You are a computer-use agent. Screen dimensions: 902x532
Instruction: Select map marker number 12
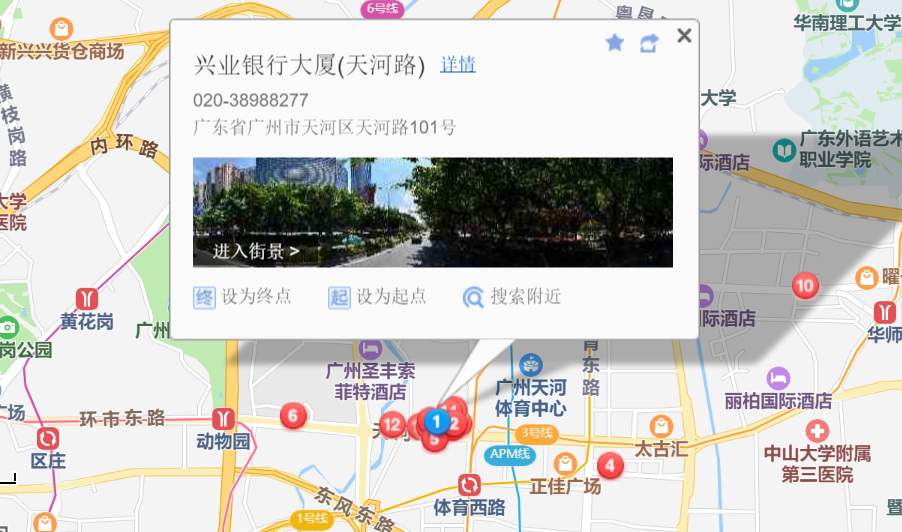[392, 425]
